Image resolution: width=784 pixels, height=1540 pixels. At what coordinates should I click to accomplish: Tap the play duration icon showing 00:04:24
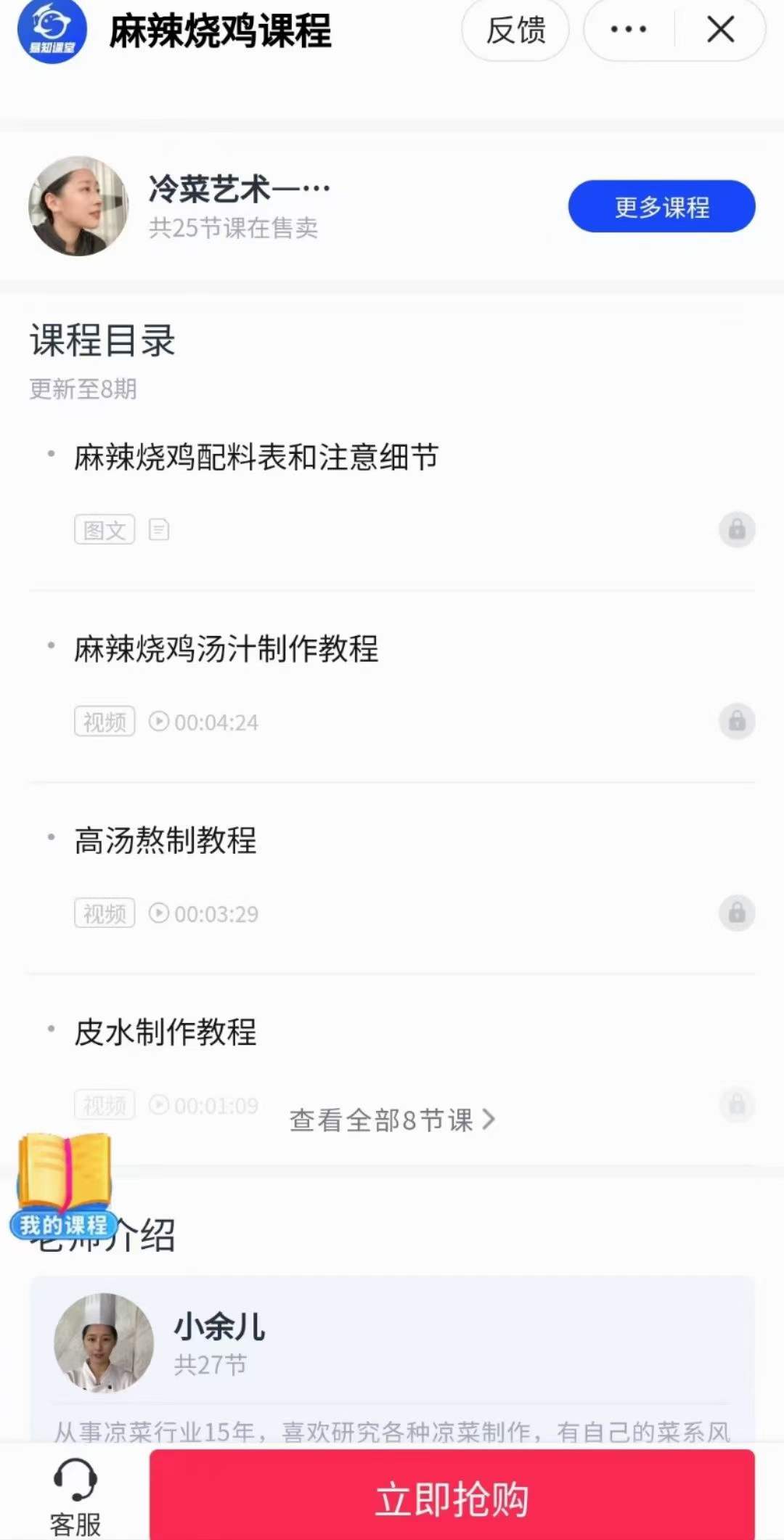point(160,722)
